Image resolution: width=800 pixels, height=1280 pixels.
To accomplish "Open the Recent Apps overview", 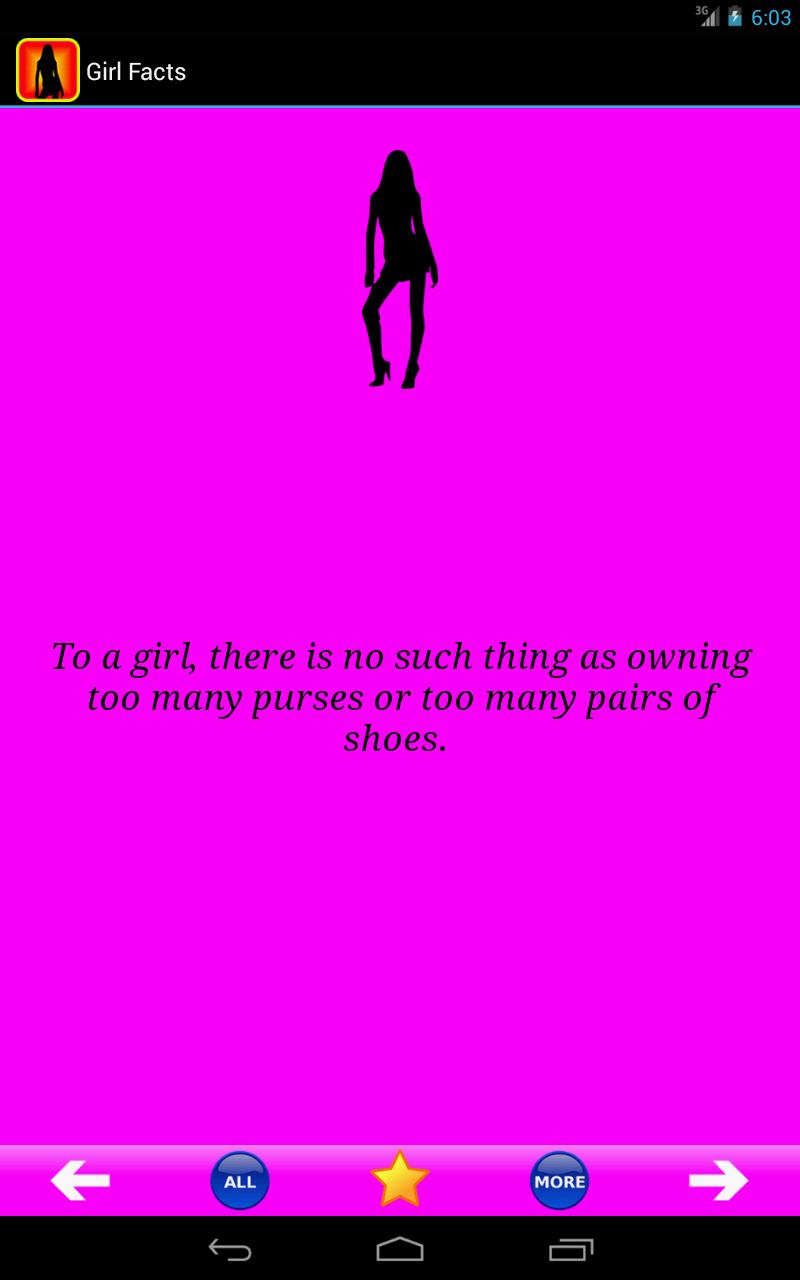I will (570, 1251).
